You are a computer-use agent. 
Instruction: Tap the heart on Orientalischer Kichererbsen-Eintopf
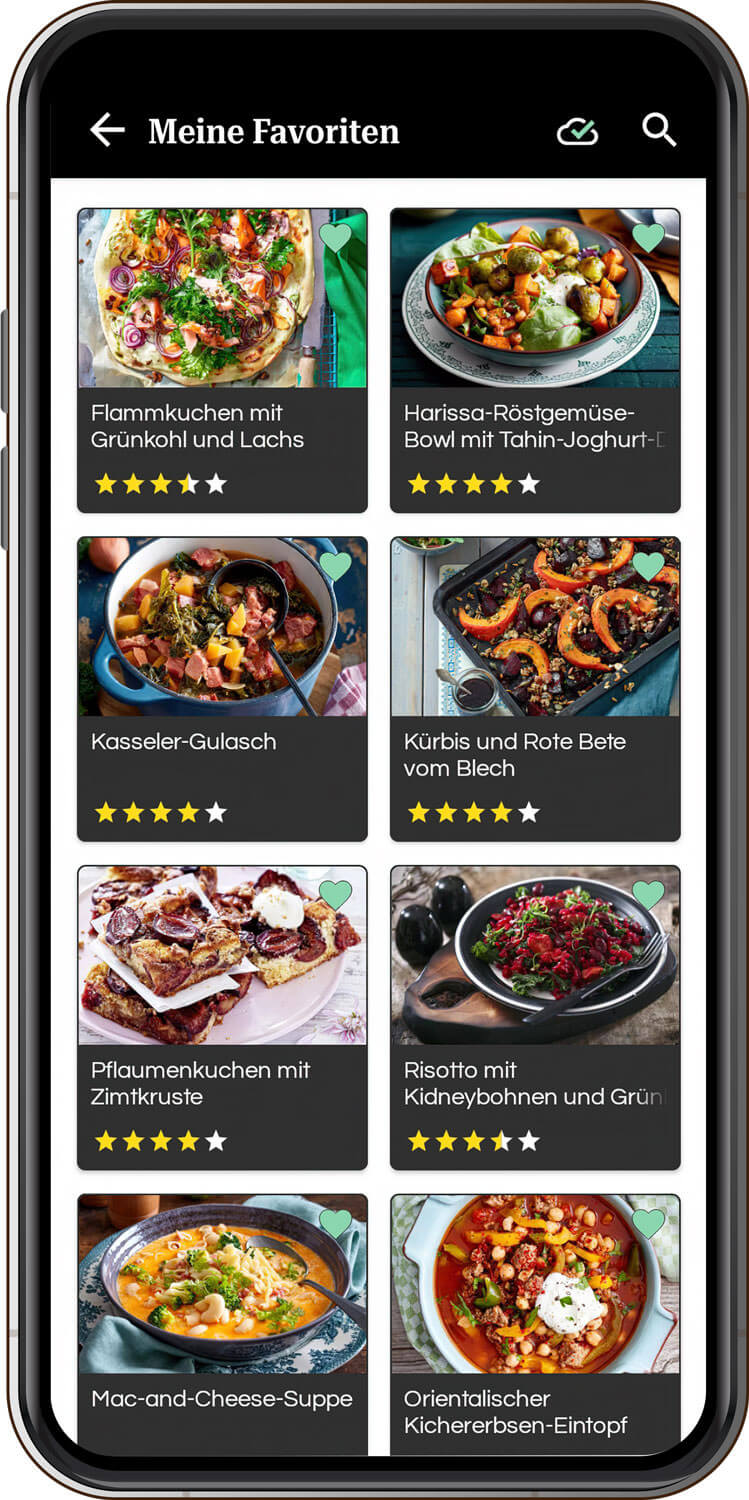648,1223
